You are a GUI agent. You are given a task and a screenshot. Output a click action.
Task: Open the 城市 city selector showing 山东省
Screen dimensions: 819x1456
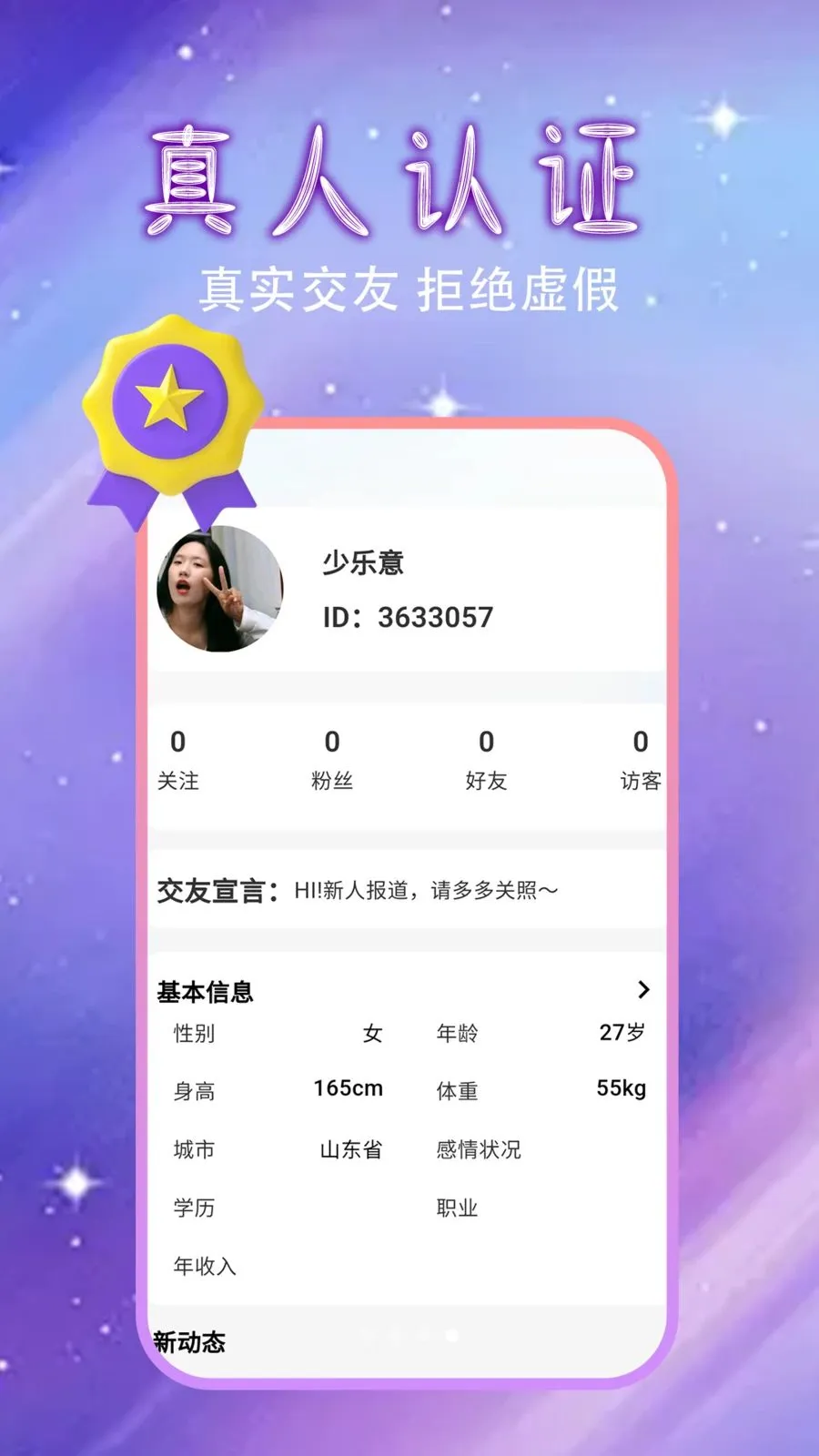[349, 1149]
